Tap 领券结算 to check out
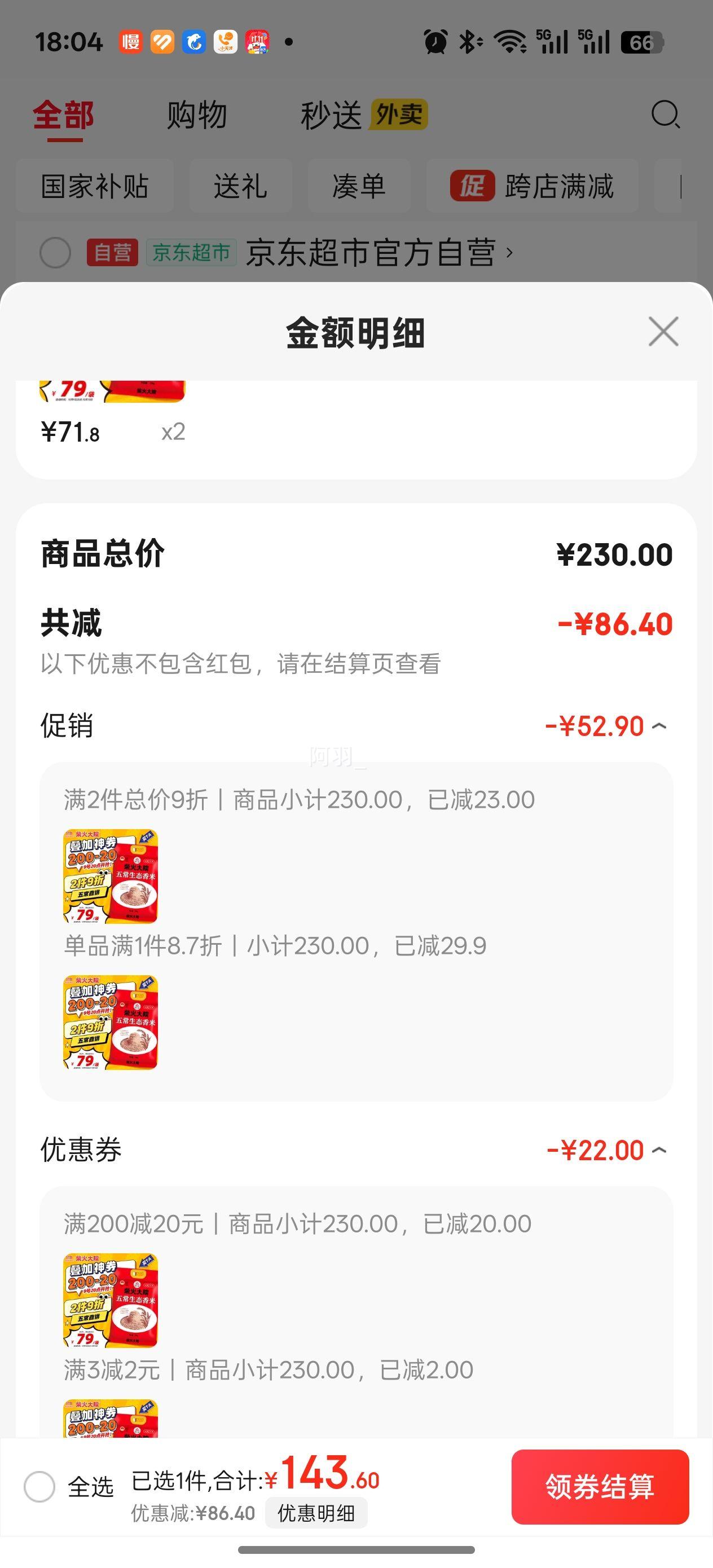Screen dimensions: 713x1568 [x=600, y=1486]
